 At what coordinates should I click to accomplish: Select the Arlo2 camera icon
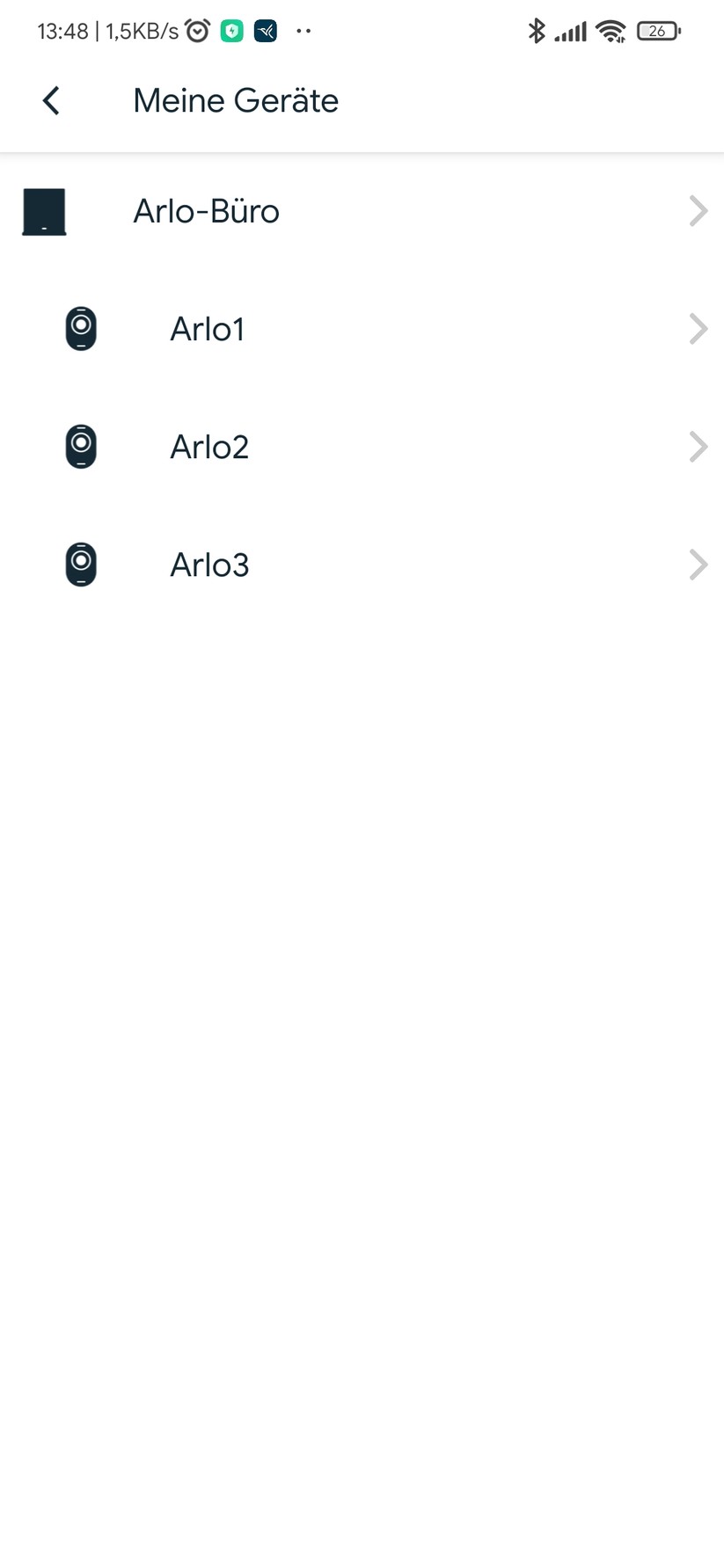[80, 446]
